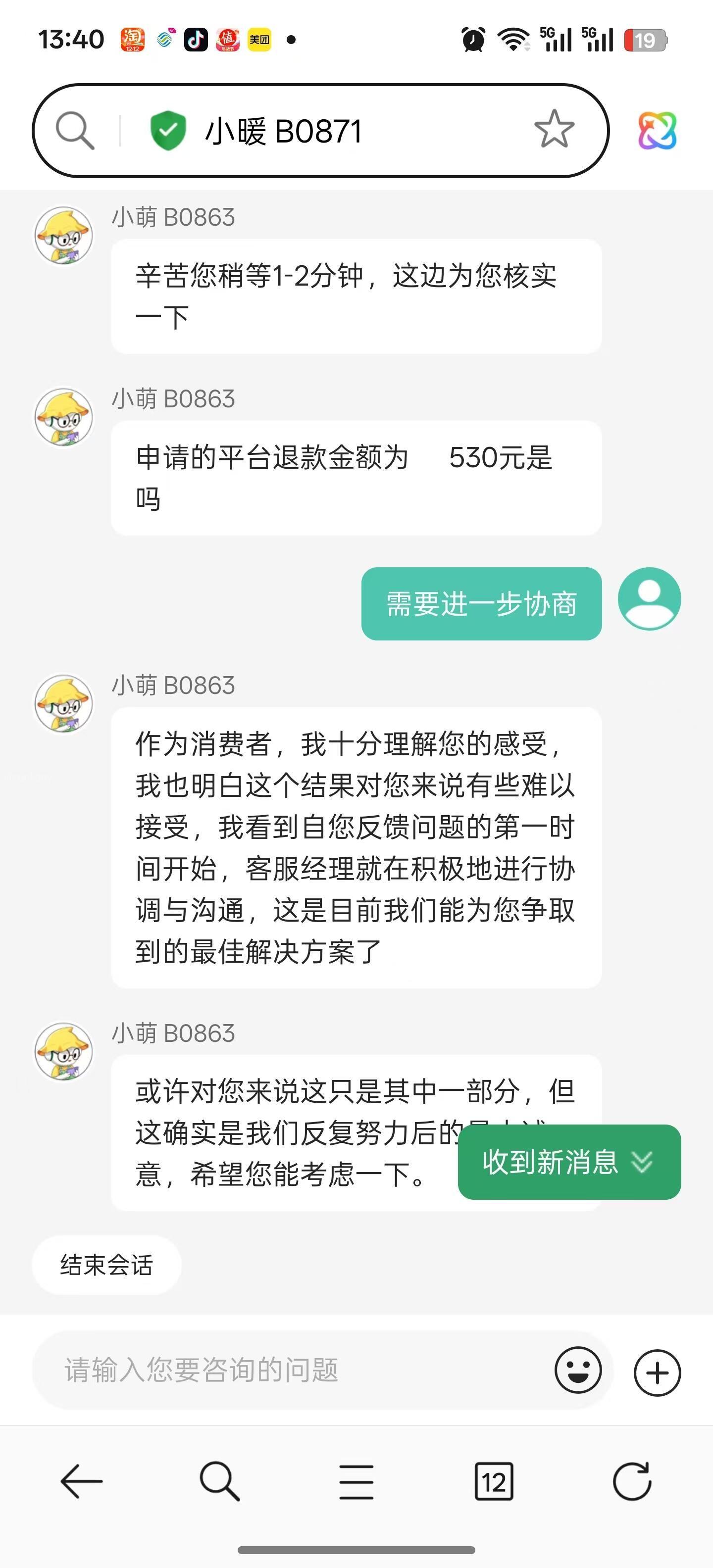Open the colorful AI assistant icon
Screen dimensions: 713x1568
click(x=657, y=130)
